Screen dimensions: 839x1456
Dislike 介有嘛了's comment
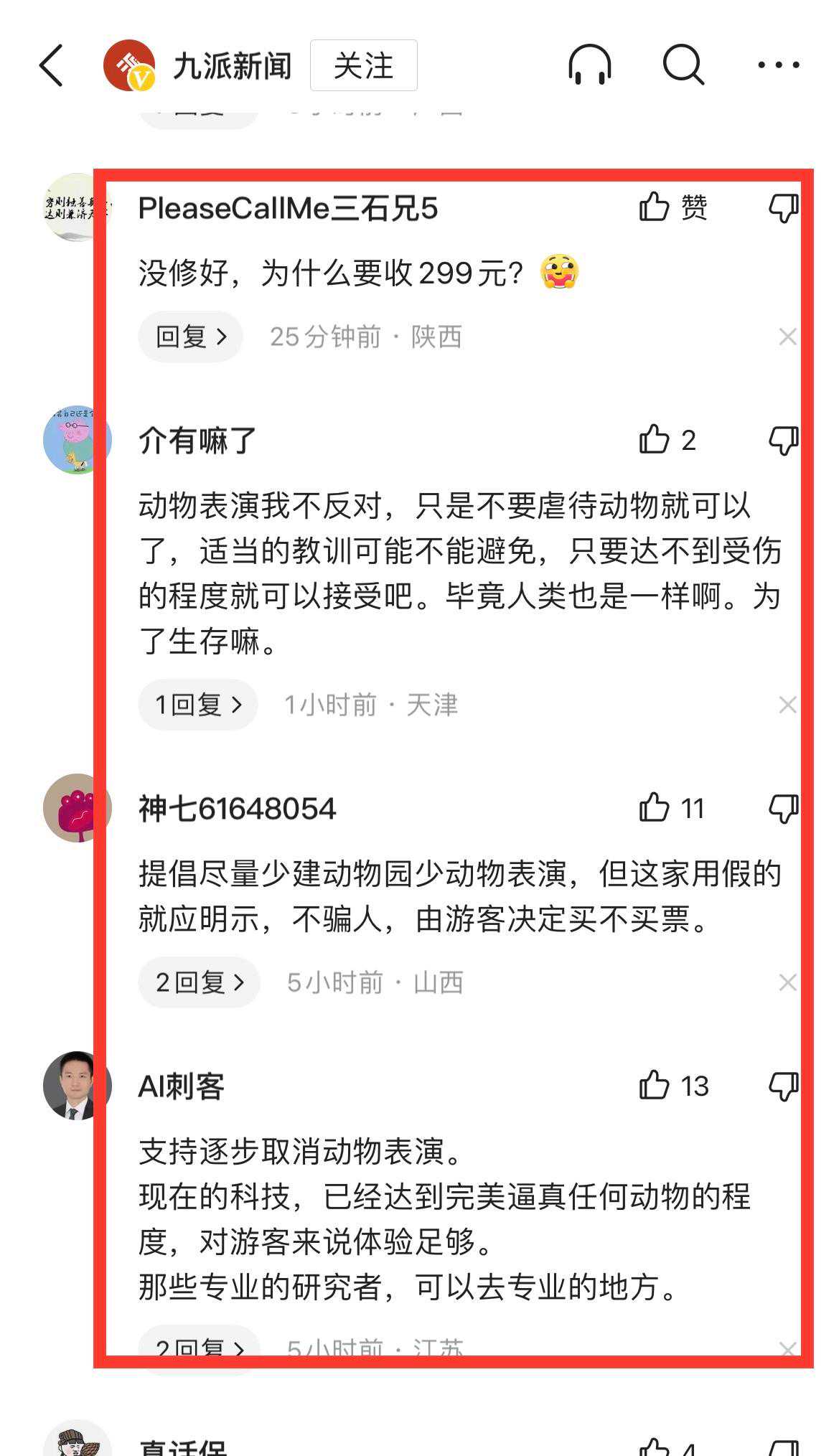coord(783,439)
